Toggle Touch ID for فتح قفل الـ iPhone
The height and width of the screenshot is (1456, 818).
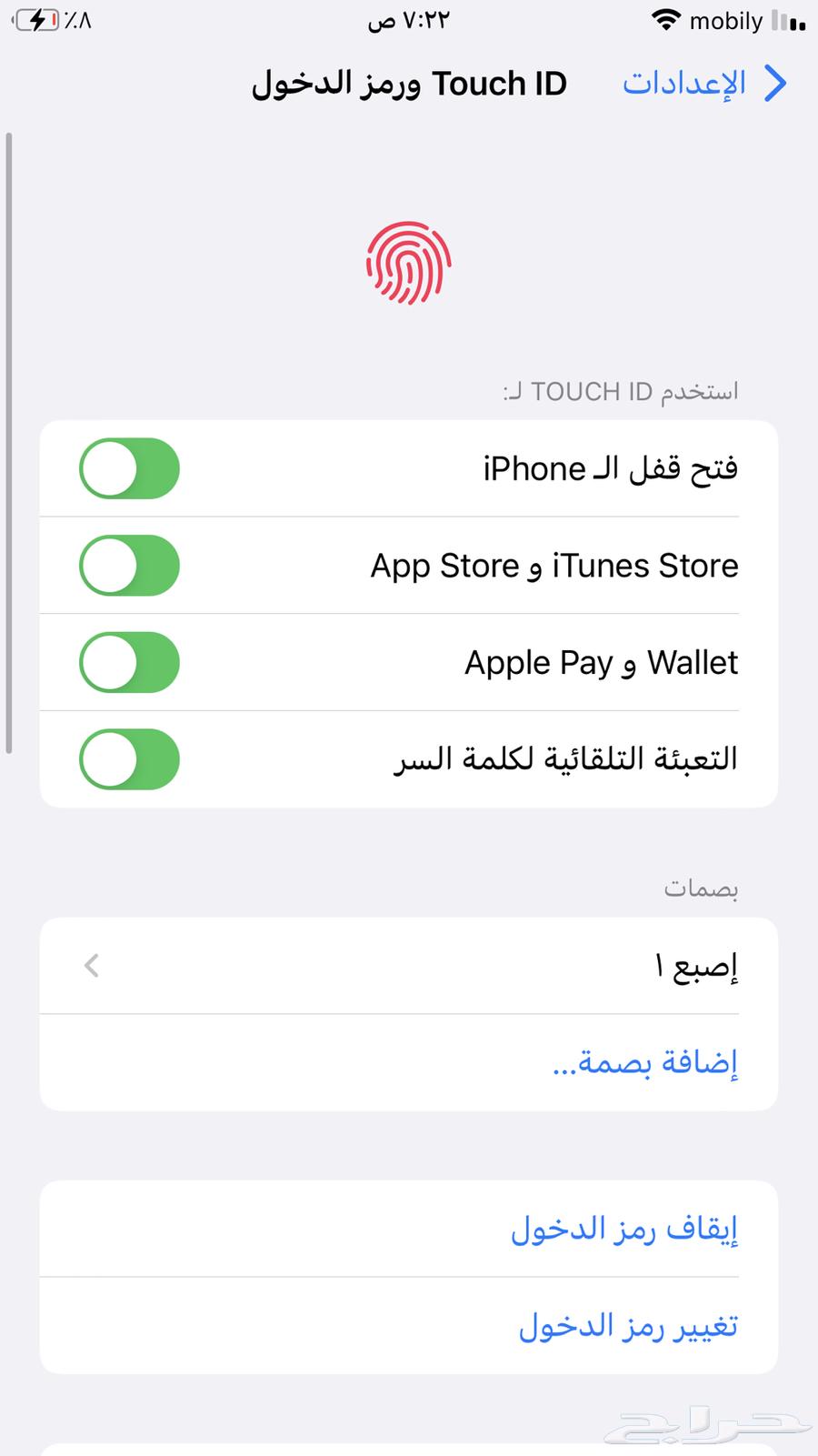click(x=129, y=469)
